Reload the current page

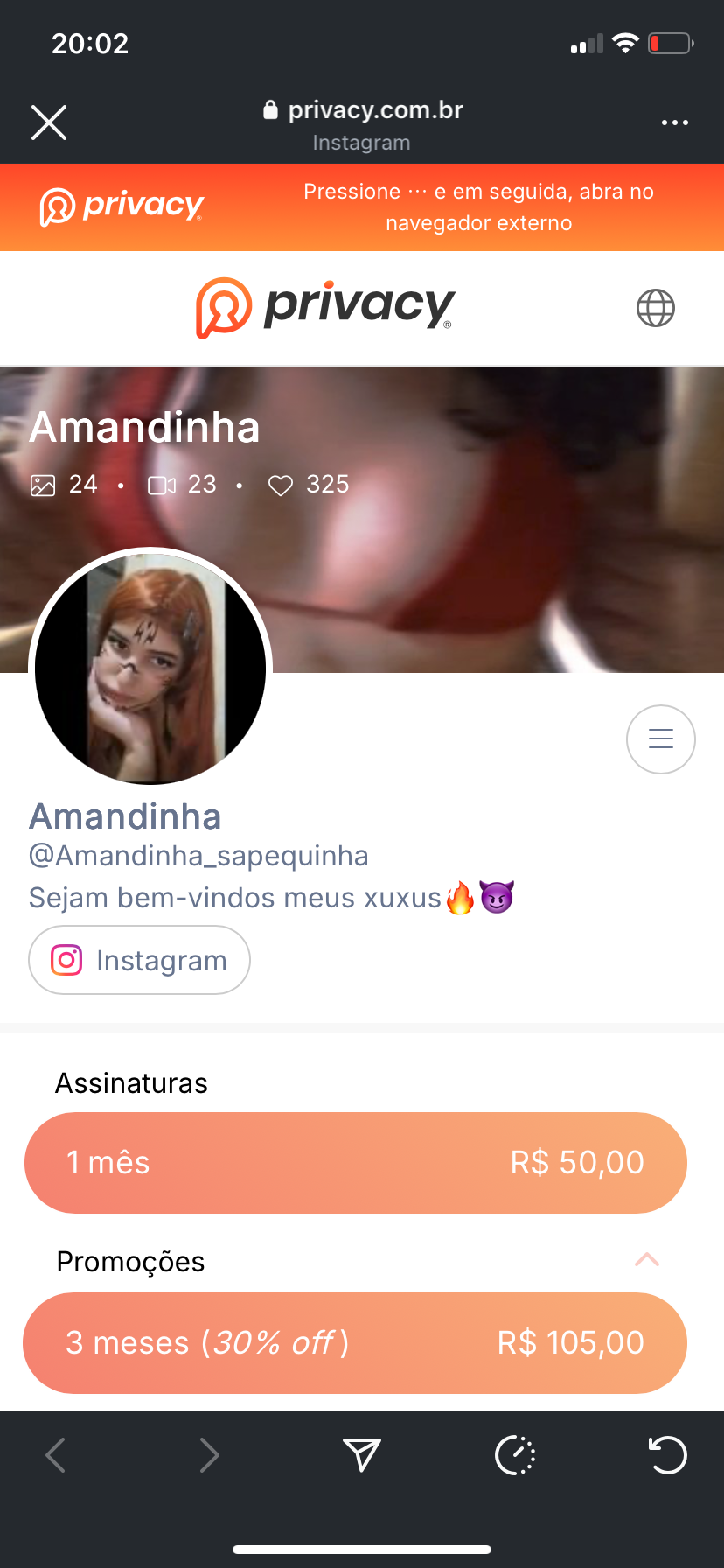point(667,1455)
